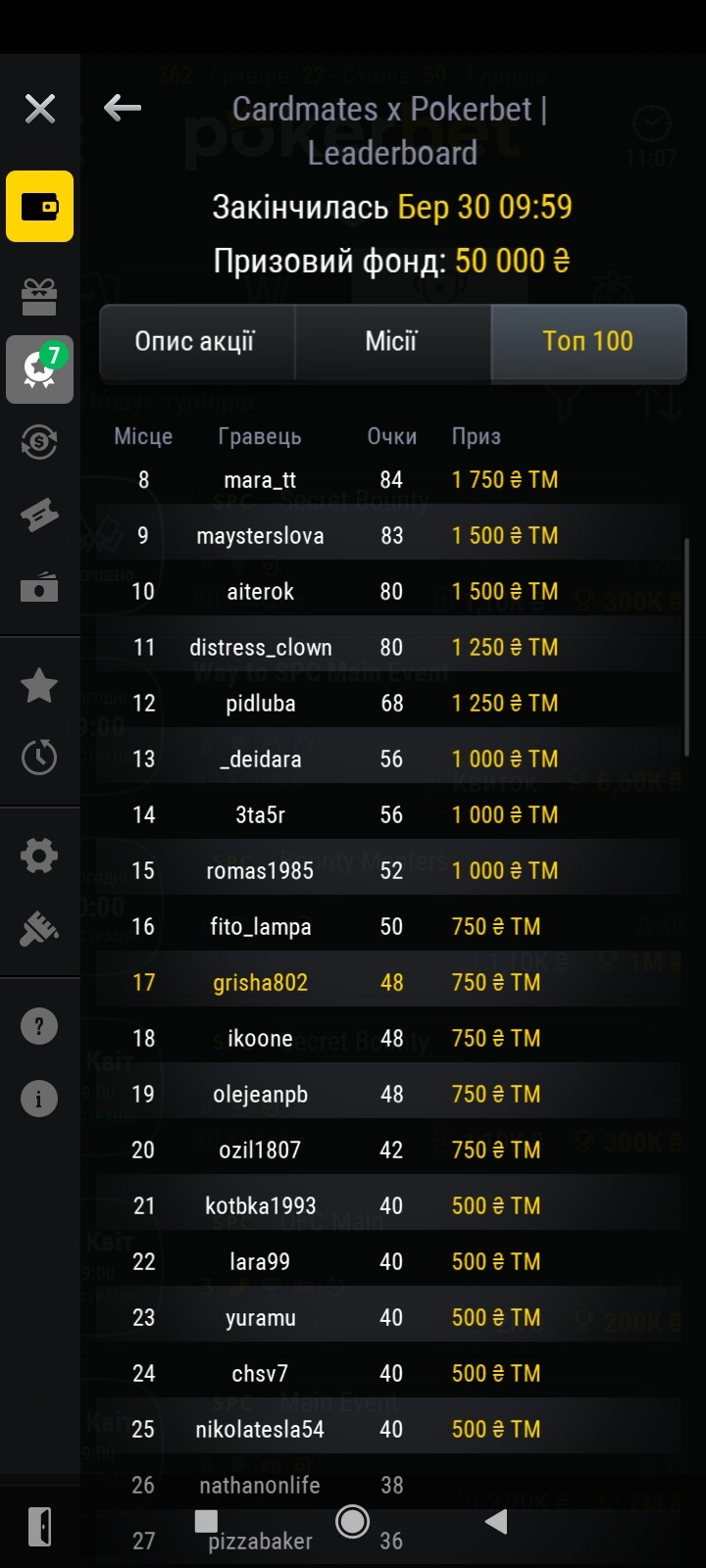706x1568 pixels.
Task: Open the yellow wallet cashier
Action: tap(40, 207)
